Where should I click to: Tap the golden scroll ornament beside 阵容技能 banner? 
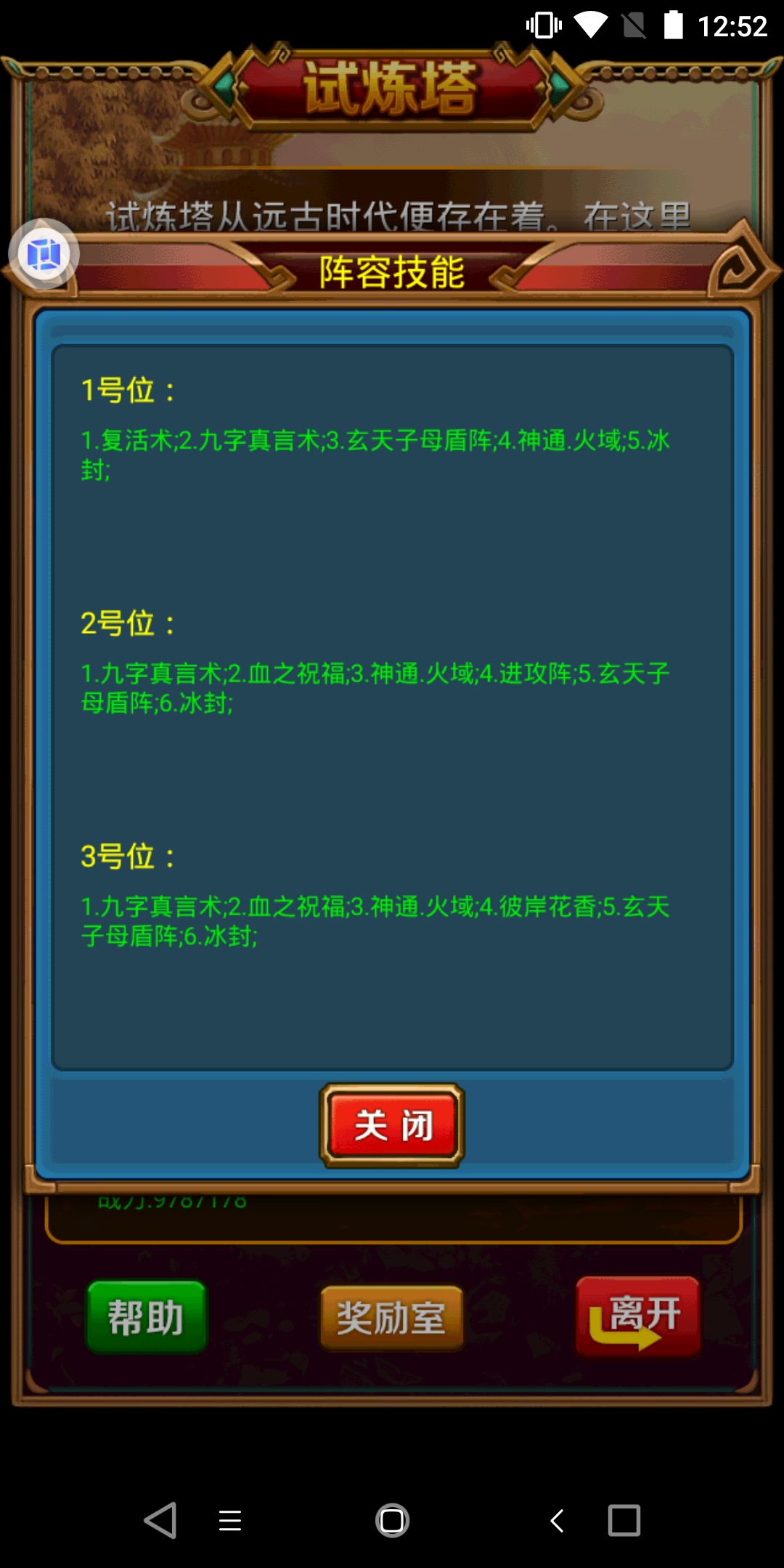click(740, 269)
